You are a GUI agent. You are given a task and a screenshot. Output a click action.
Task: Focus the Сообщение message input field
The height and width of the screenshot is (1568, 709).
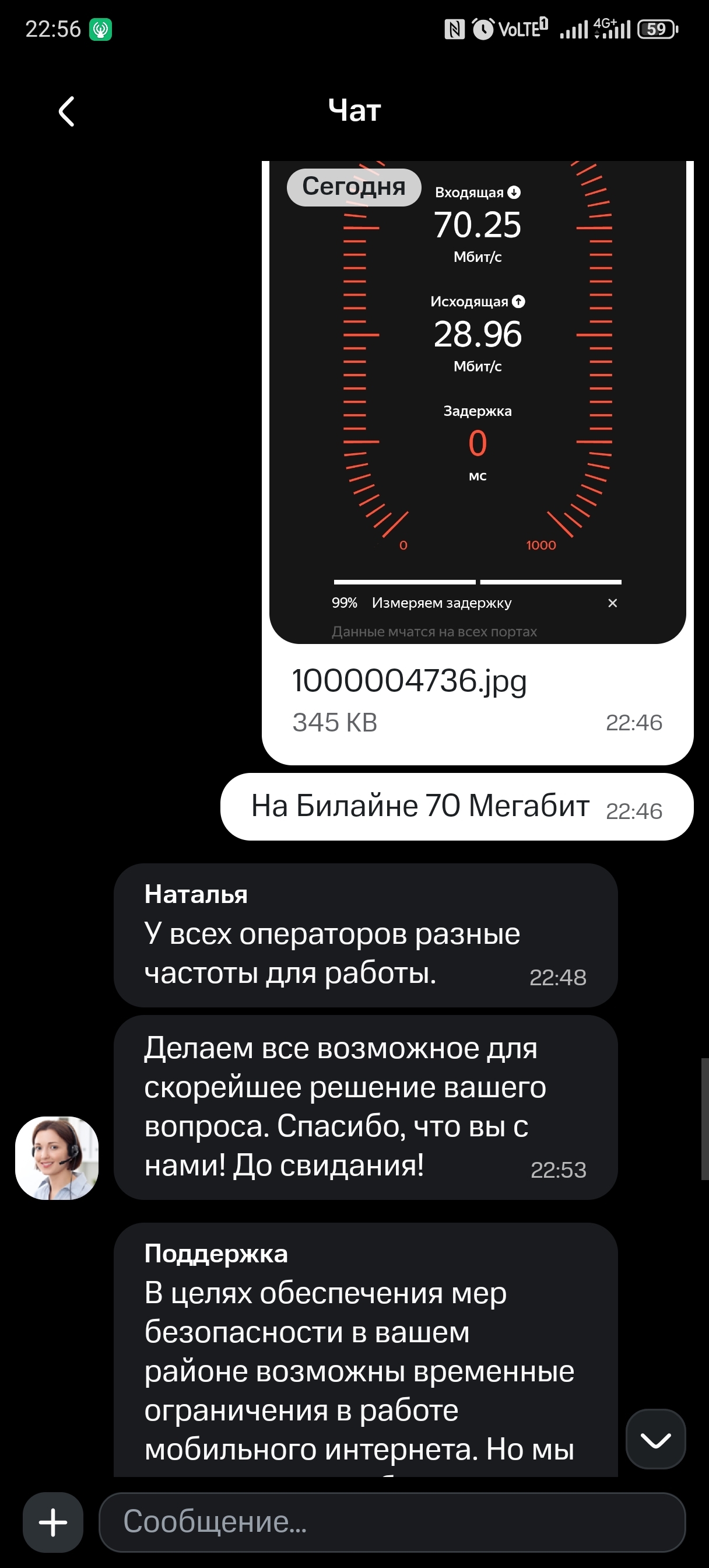pos(392,1522)
